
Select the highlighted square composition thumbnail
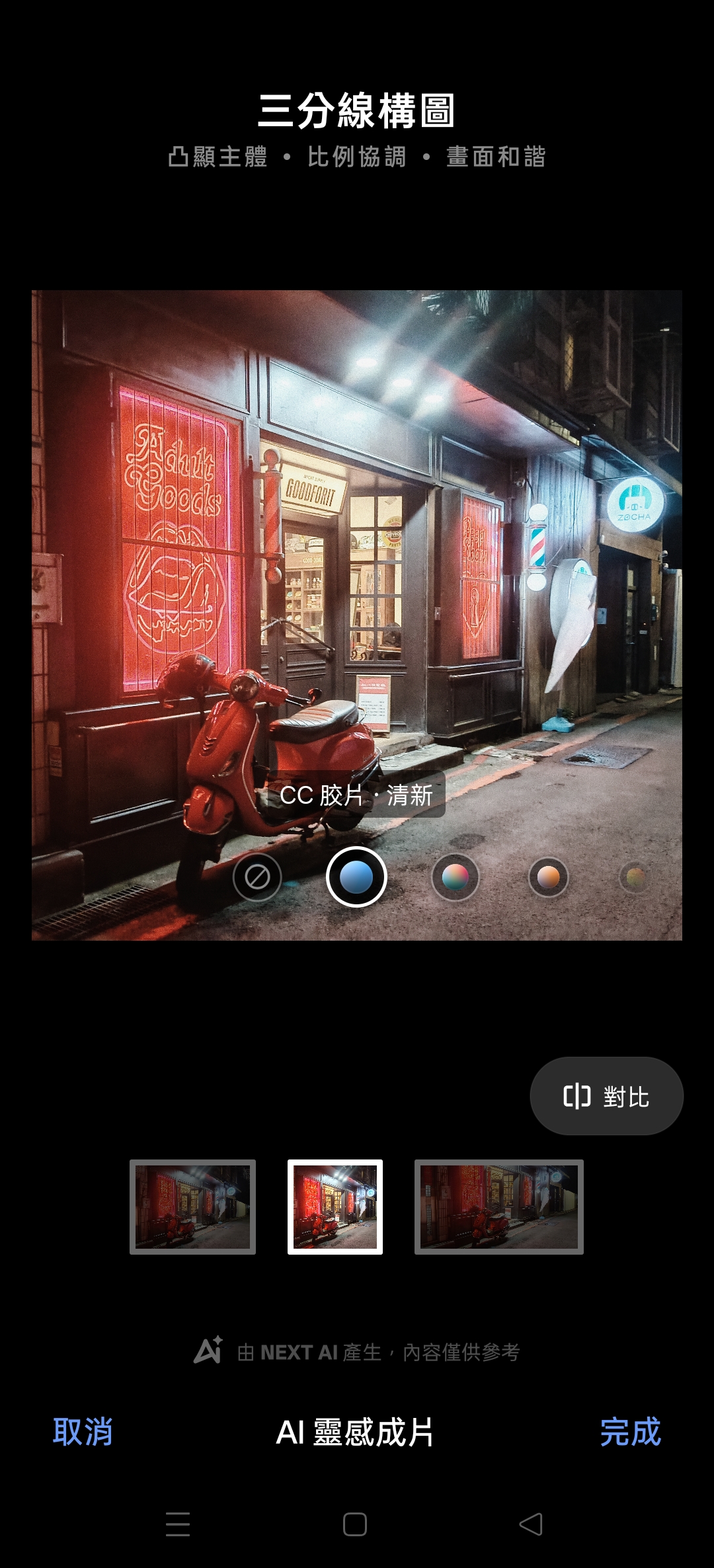pyautogui.click(x=335, y=1206)
